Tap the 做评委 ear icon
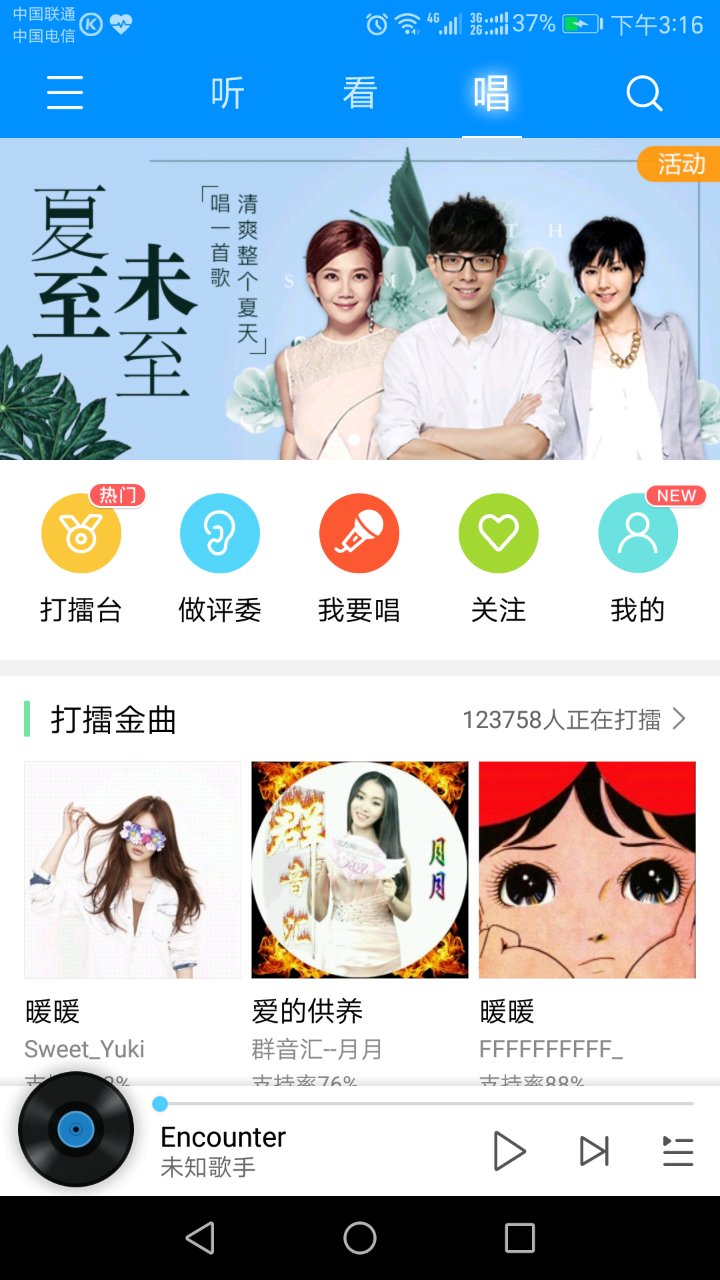Image resolution: width=720 pixels, height=1280 pixels. [x=220, y=532]
